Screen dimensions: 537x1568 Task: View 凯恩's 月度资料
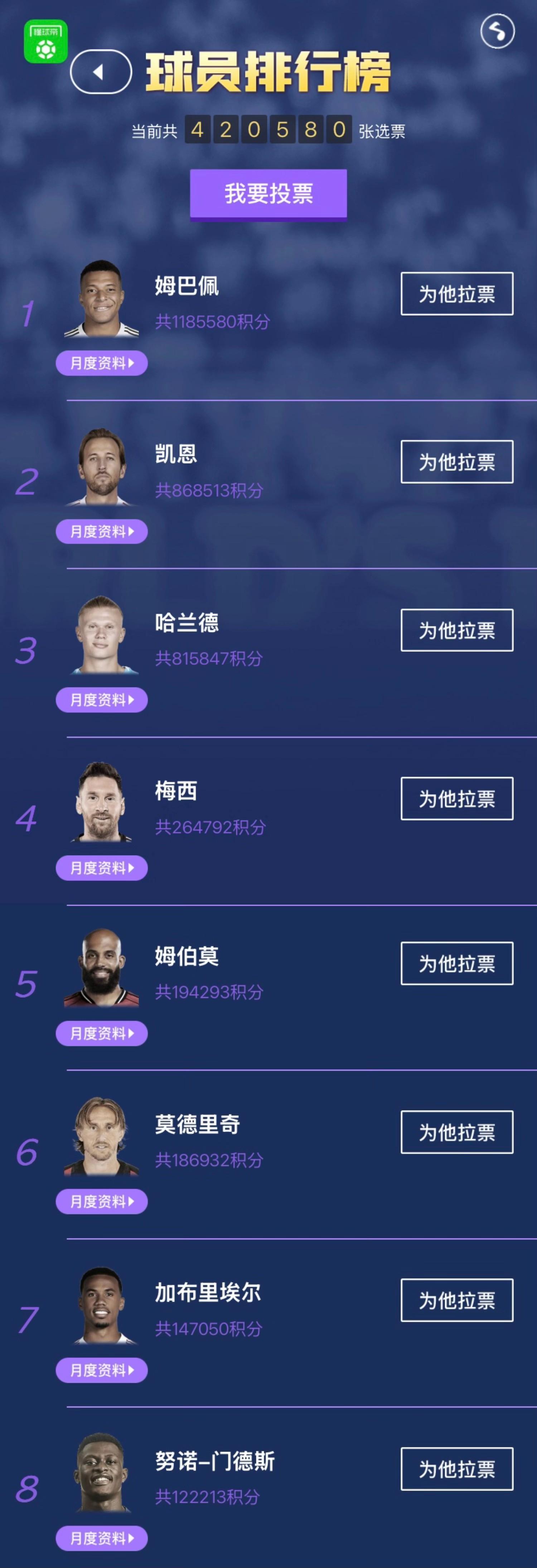102,531
